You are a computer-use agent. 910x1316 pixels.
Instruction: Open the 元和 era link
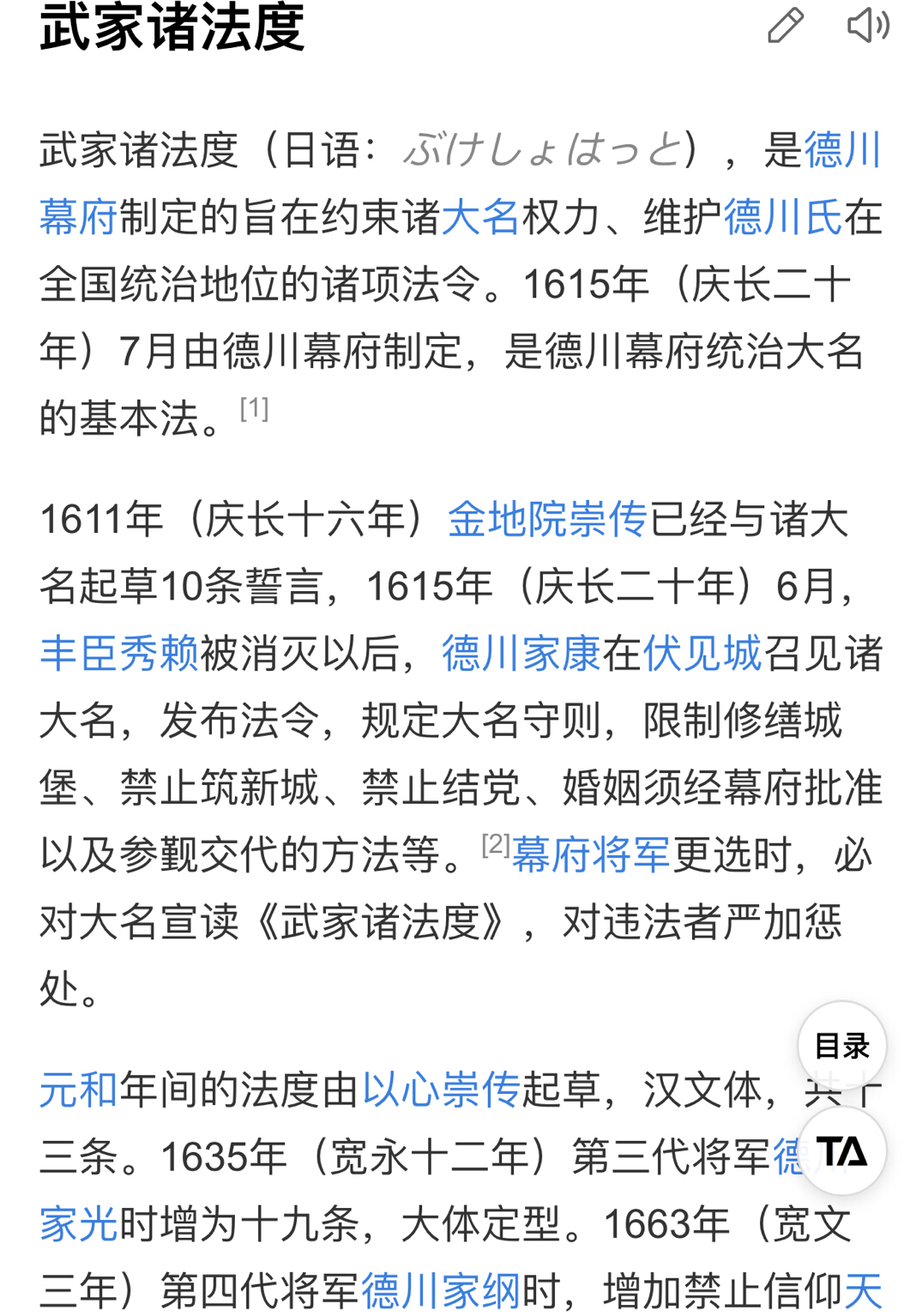(79, 1090)
